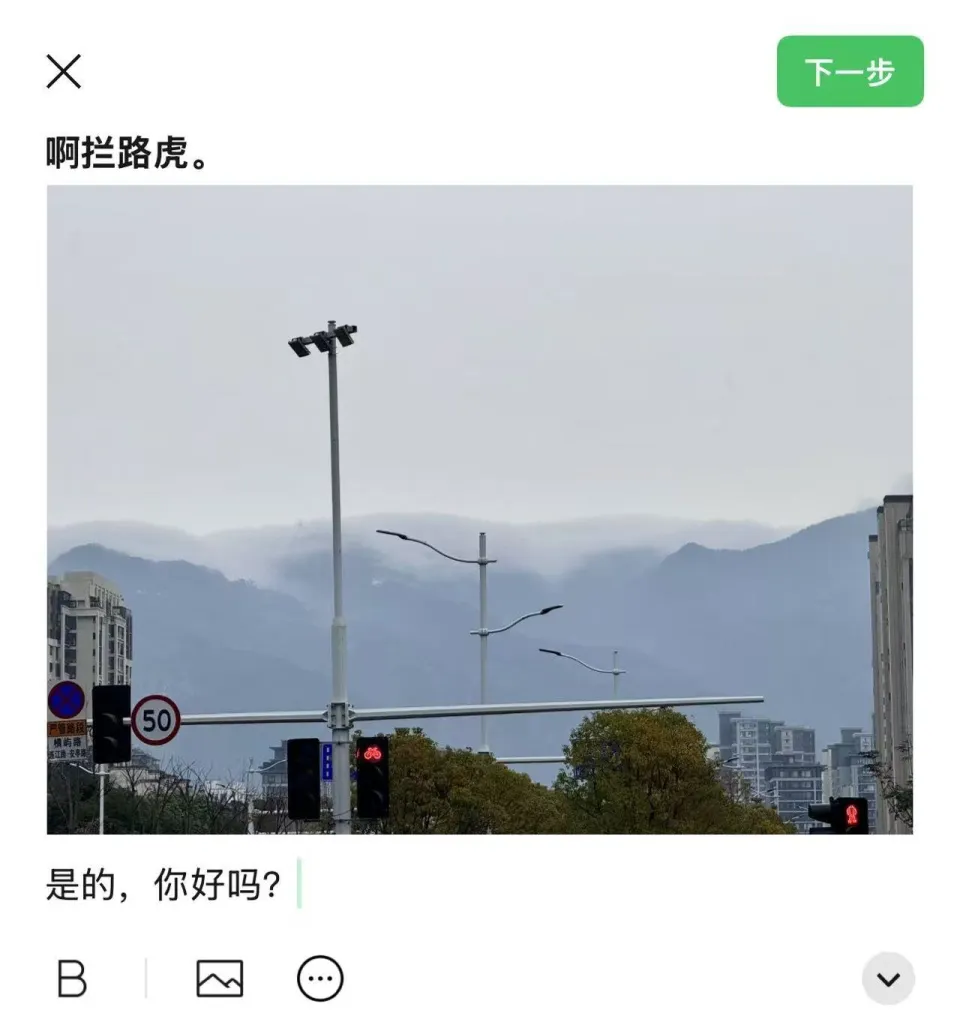Select the inserted mountain photo
Viewport: 960px width, 1022px height.
click(x=480, y=509)
